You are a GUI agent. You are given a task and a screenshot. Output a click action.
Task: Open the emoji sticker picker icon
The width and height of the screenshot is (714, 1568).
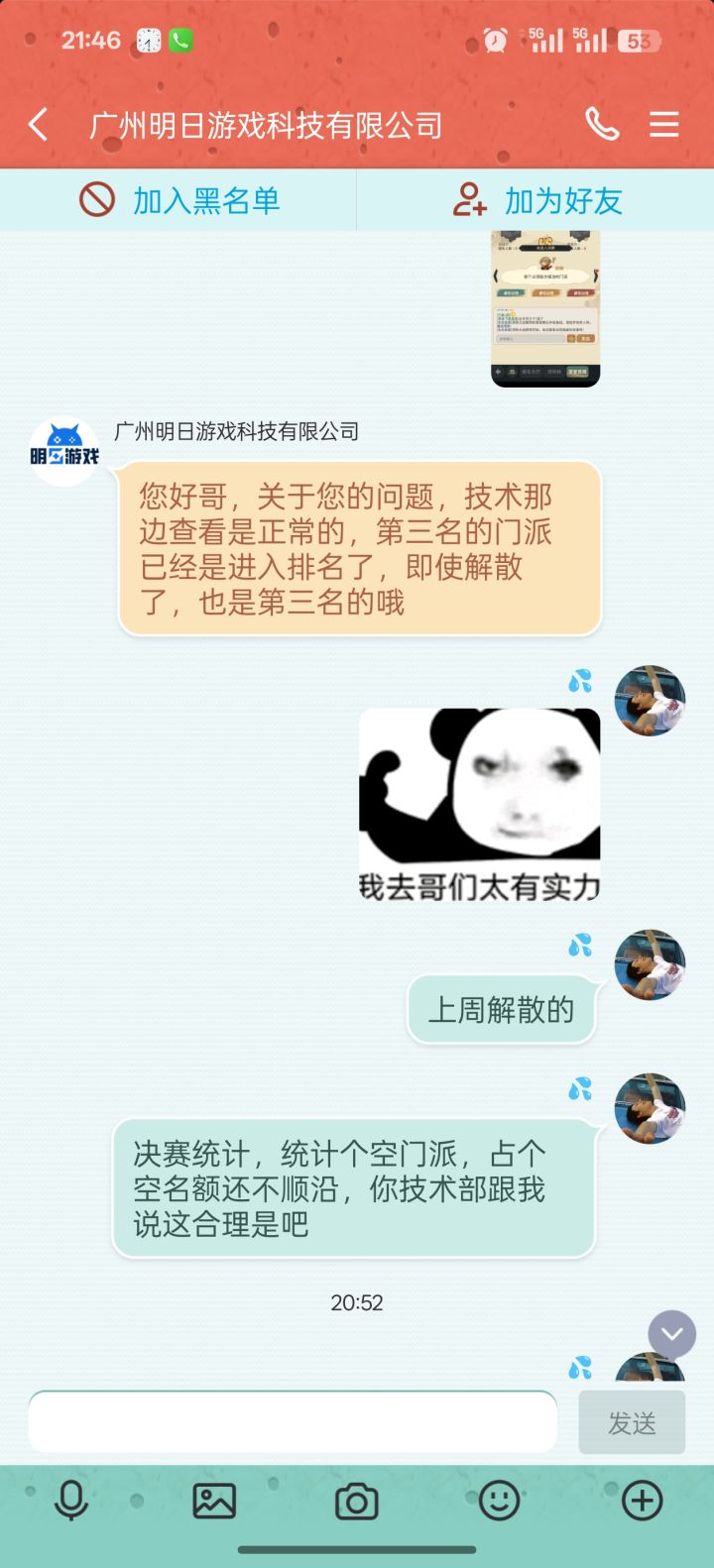(x=500, y=1500)
